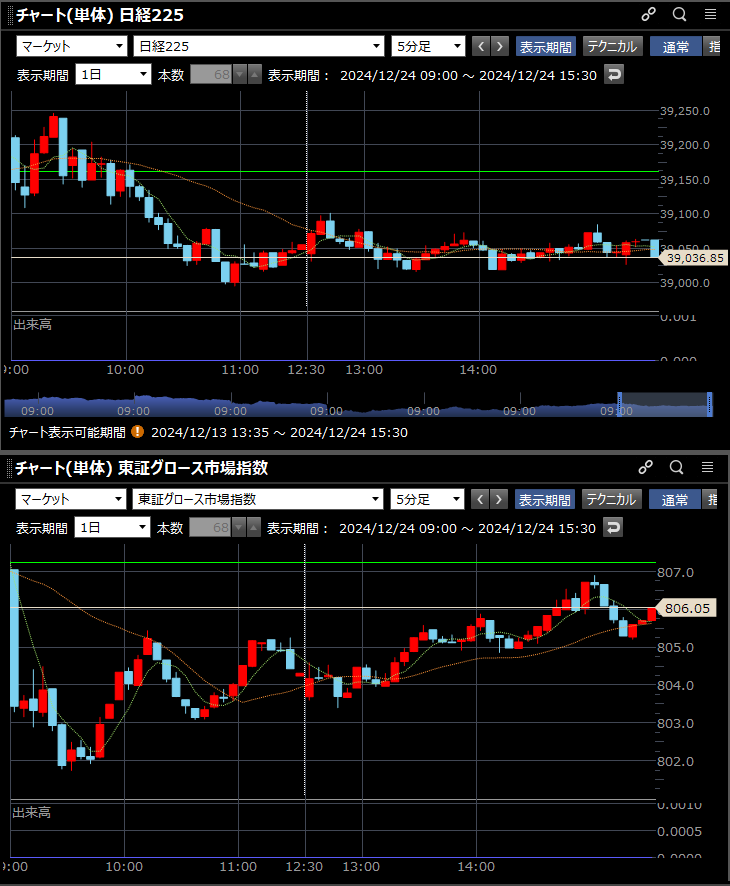Expand the マーケット dropdown above the 日経225 chart

(72, 46)
